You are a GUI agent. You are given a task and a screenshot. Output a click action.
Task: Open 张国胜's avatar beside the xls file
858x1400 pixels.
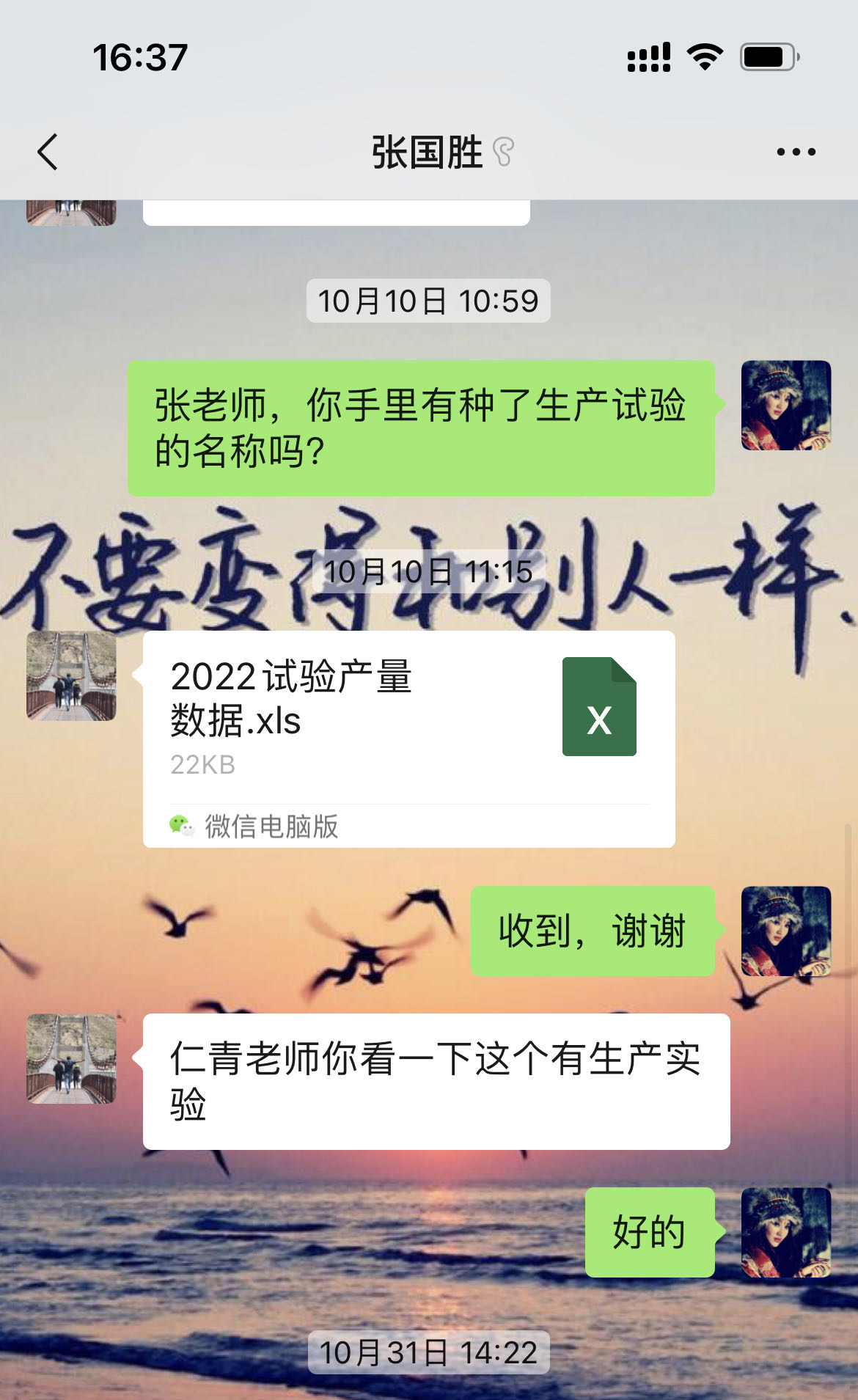click(71, 675)
